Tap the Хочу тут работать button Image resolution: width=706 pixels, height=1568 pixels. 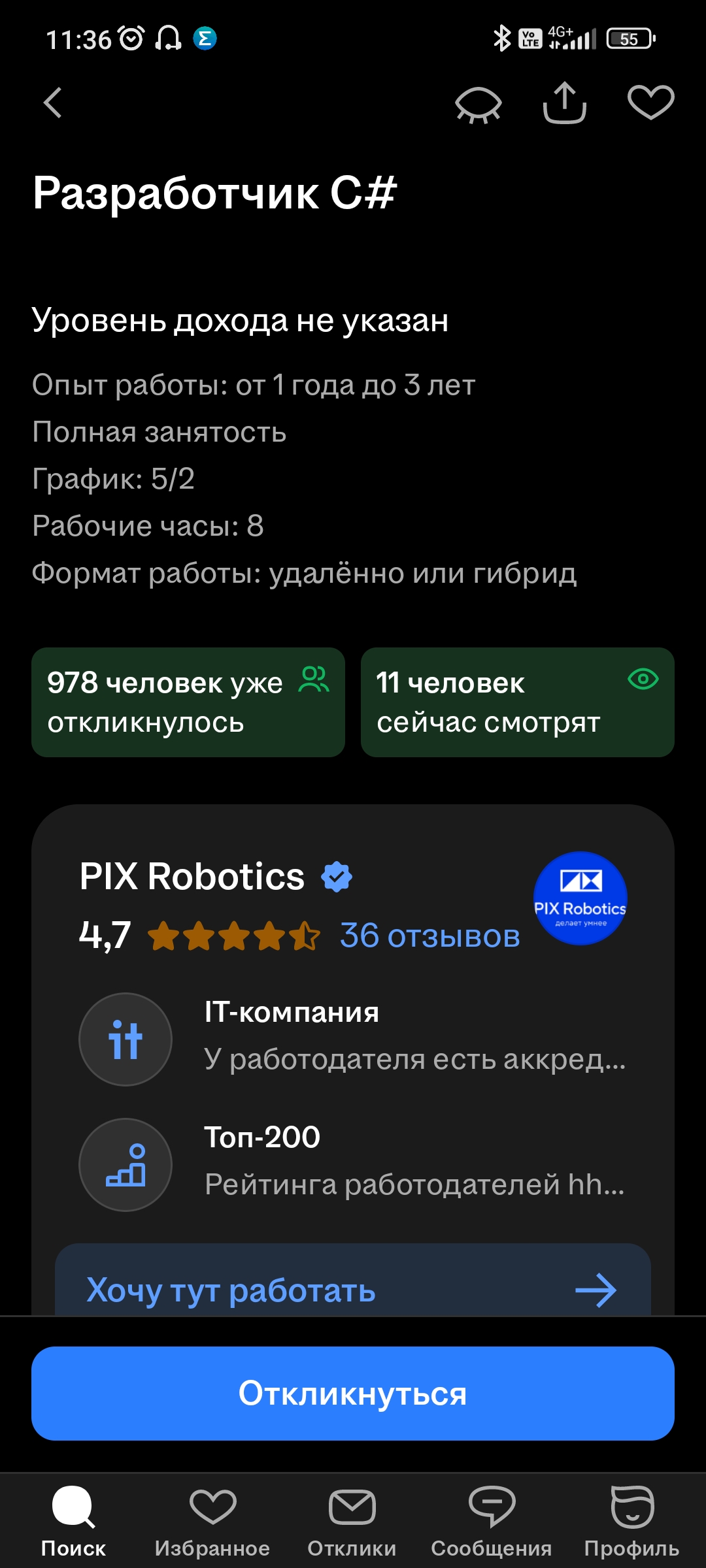coord(353,1281)
